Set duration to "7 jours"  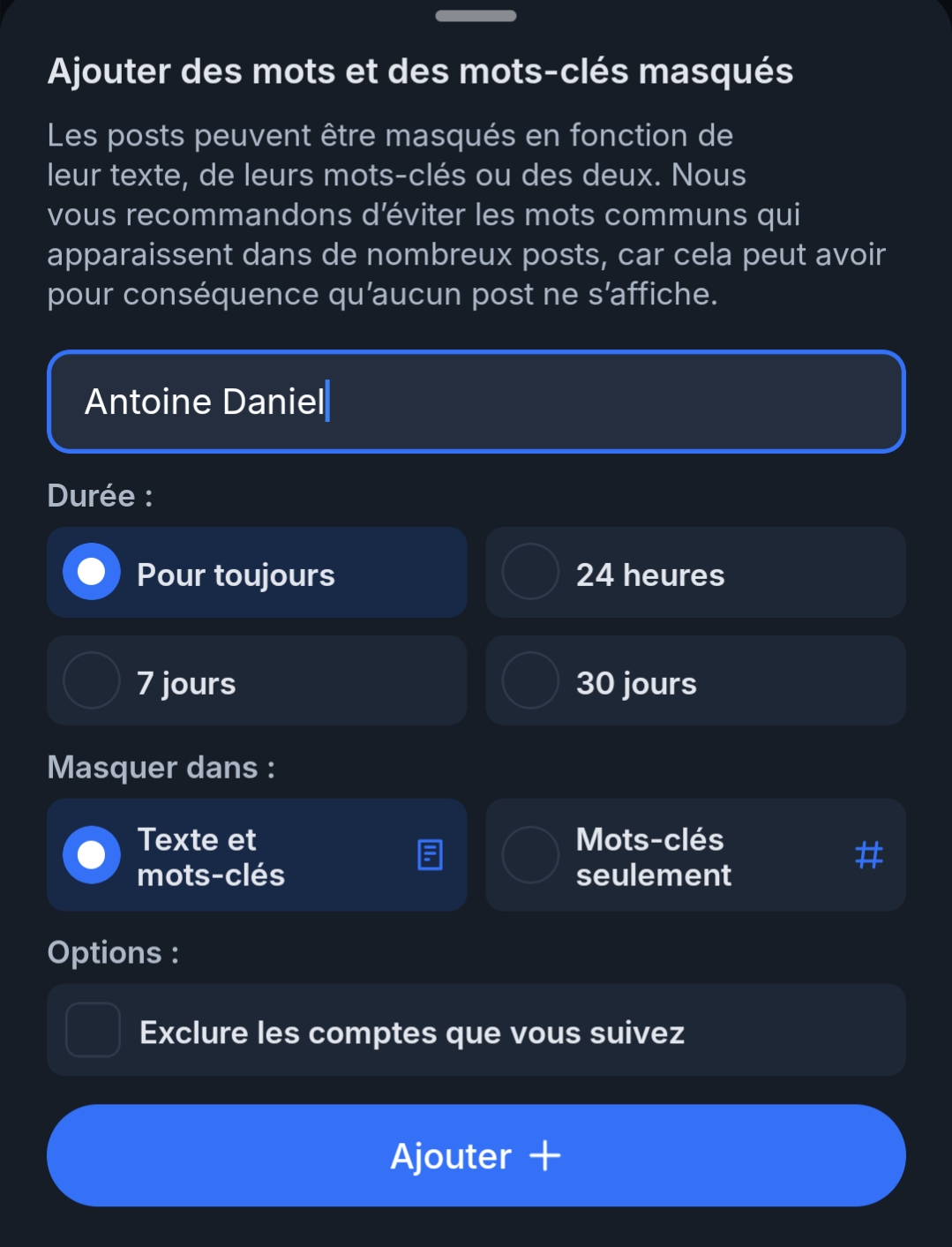pyautogui.click(x=256, y=681)
